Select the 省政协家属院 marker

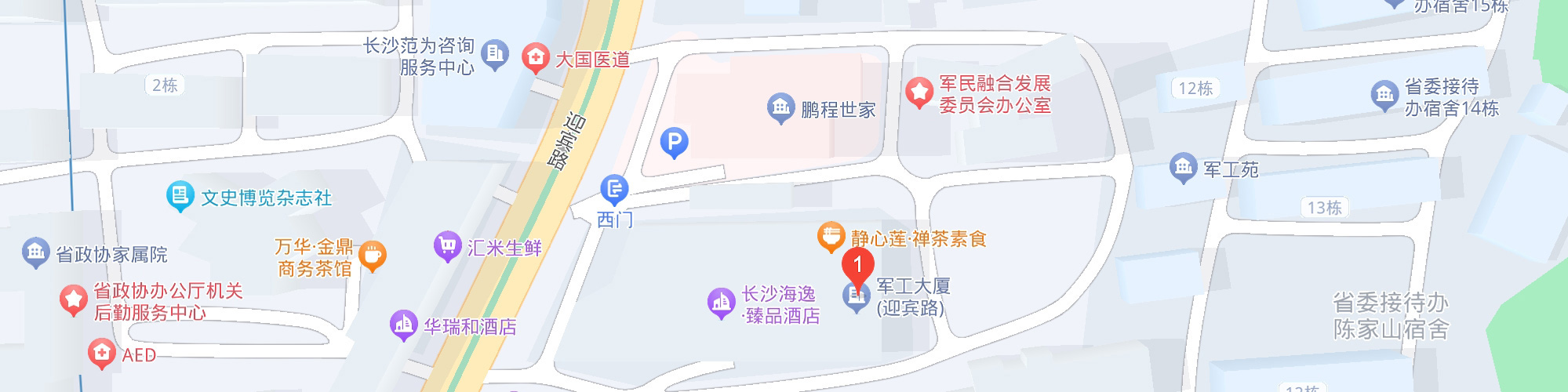[x=35, y=252]
